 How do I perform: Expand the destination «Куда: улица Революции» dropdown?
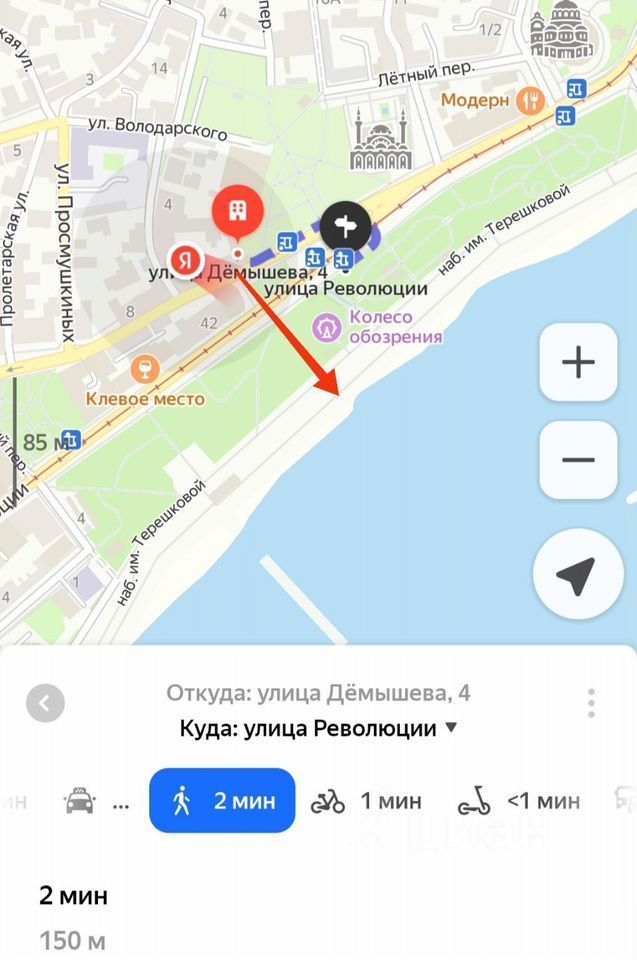(x=318, y=728)
